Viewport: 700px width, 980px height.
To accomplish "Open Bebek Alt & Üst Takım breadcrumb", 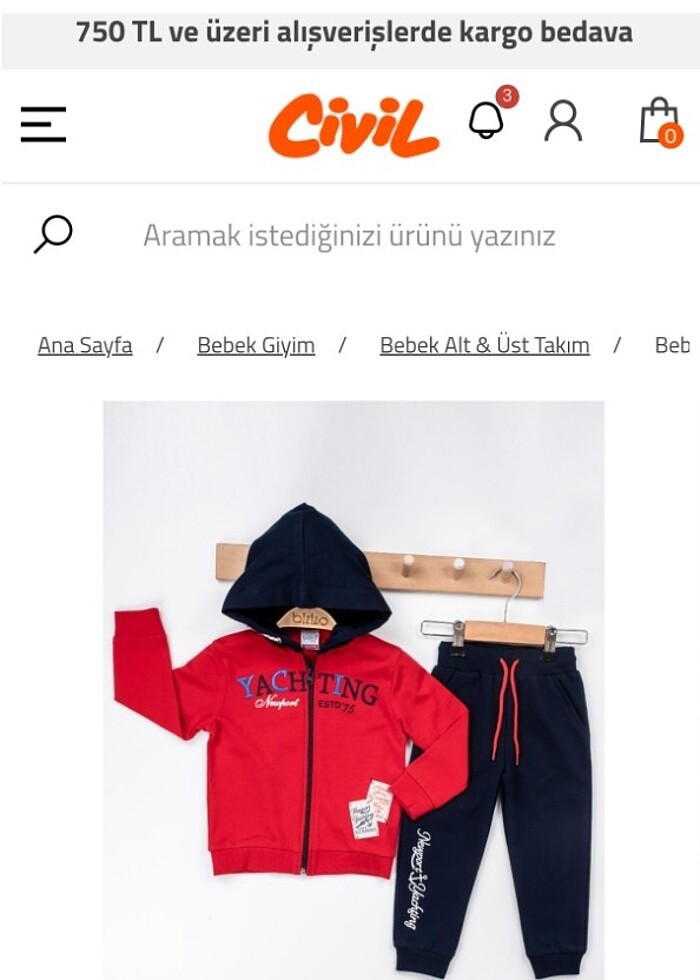I will pos(484,345).
